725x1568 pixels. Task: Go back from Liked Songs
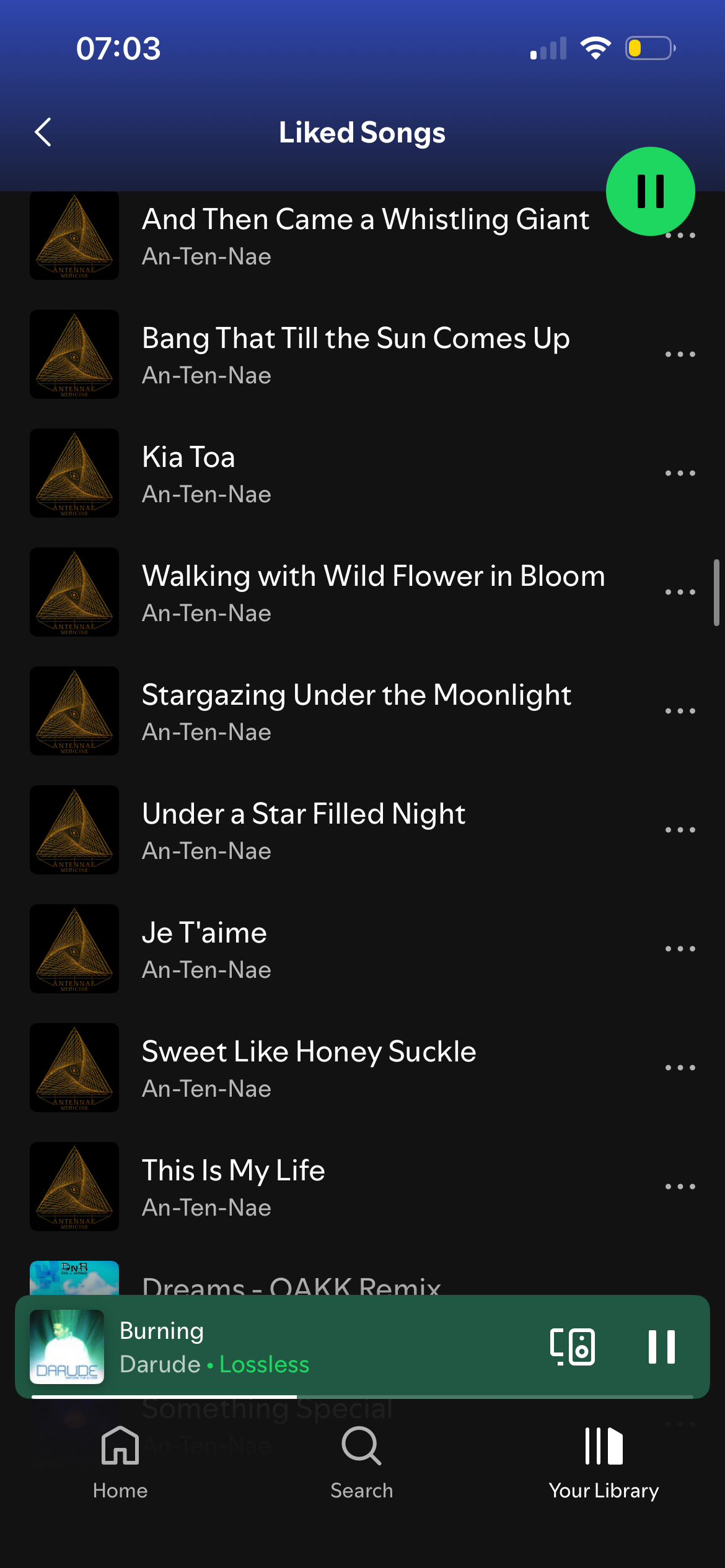43,132
